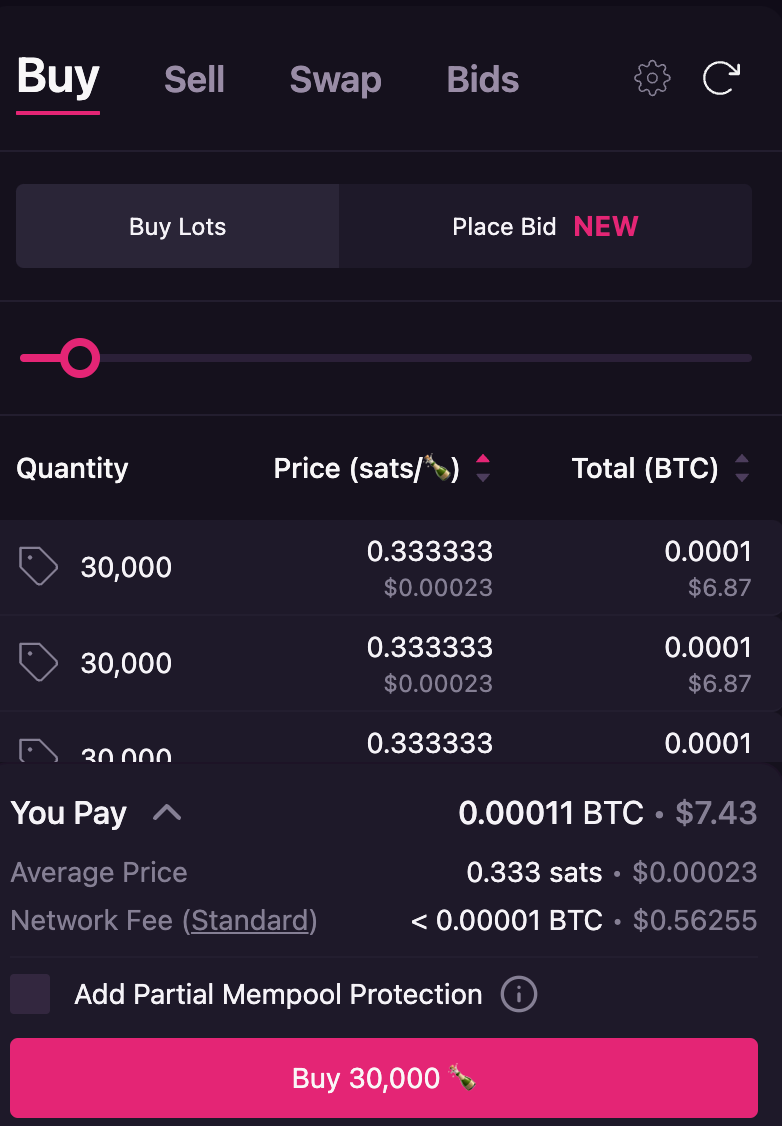Change the Standard network fee
This screenshot has height=1126, width=782.
point(249,920)
